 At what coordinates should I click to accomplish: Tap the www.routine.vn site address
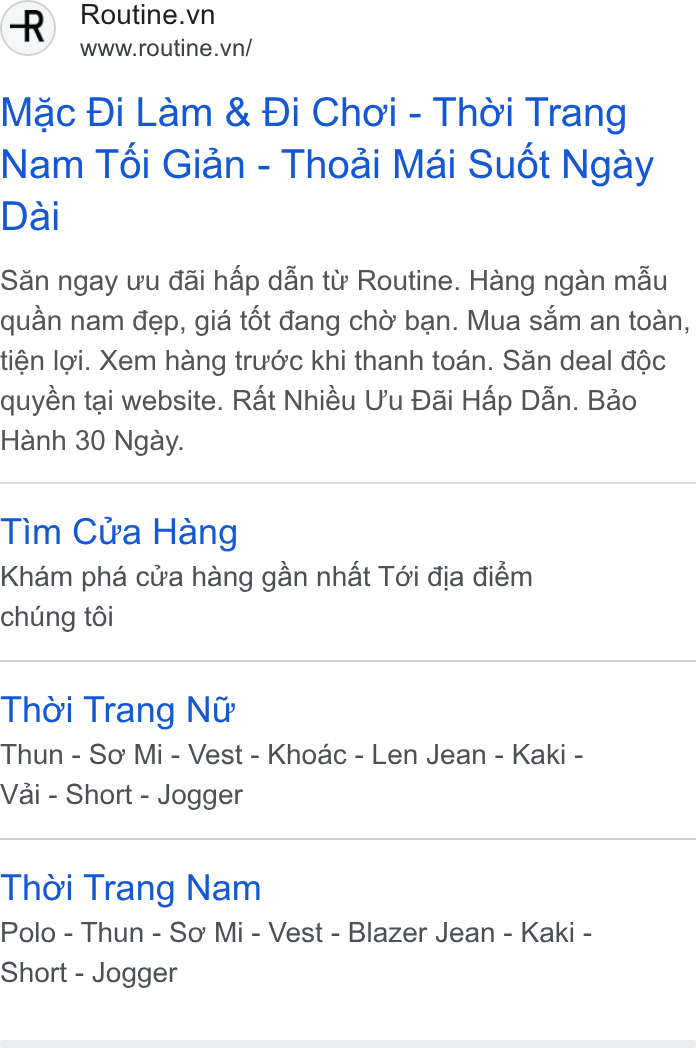point(166,48)
